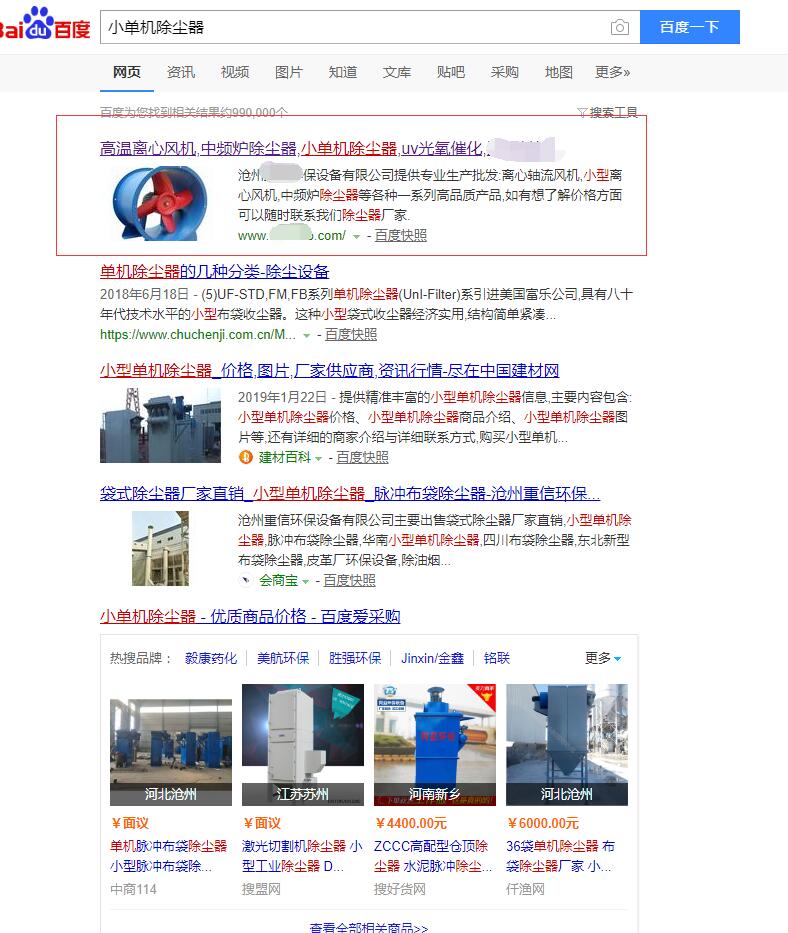Open the 高温离心风机 result link
Screen dimensions: 788x933
point(148,149)
